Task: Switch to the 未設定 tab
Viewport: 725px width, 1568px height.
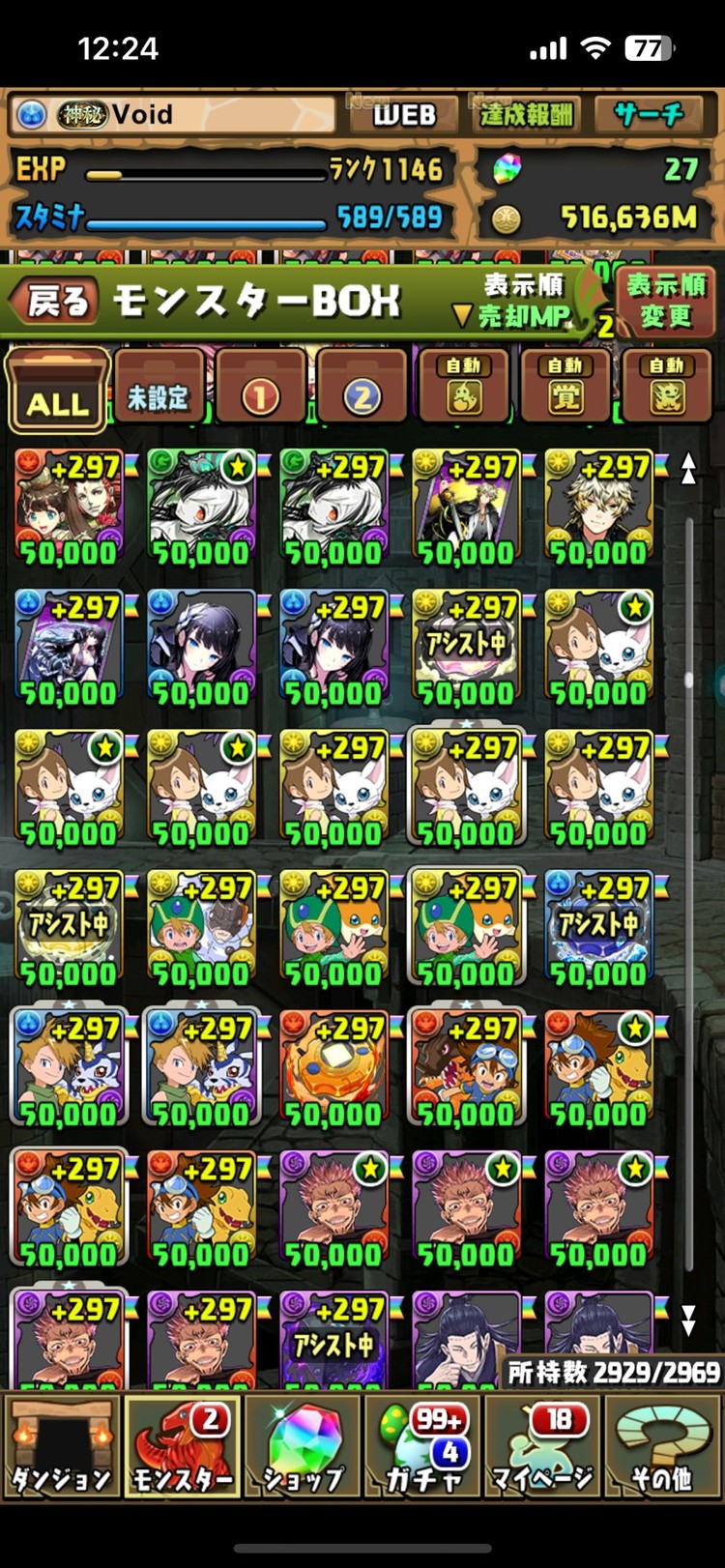Action: (x=159, y=389)
